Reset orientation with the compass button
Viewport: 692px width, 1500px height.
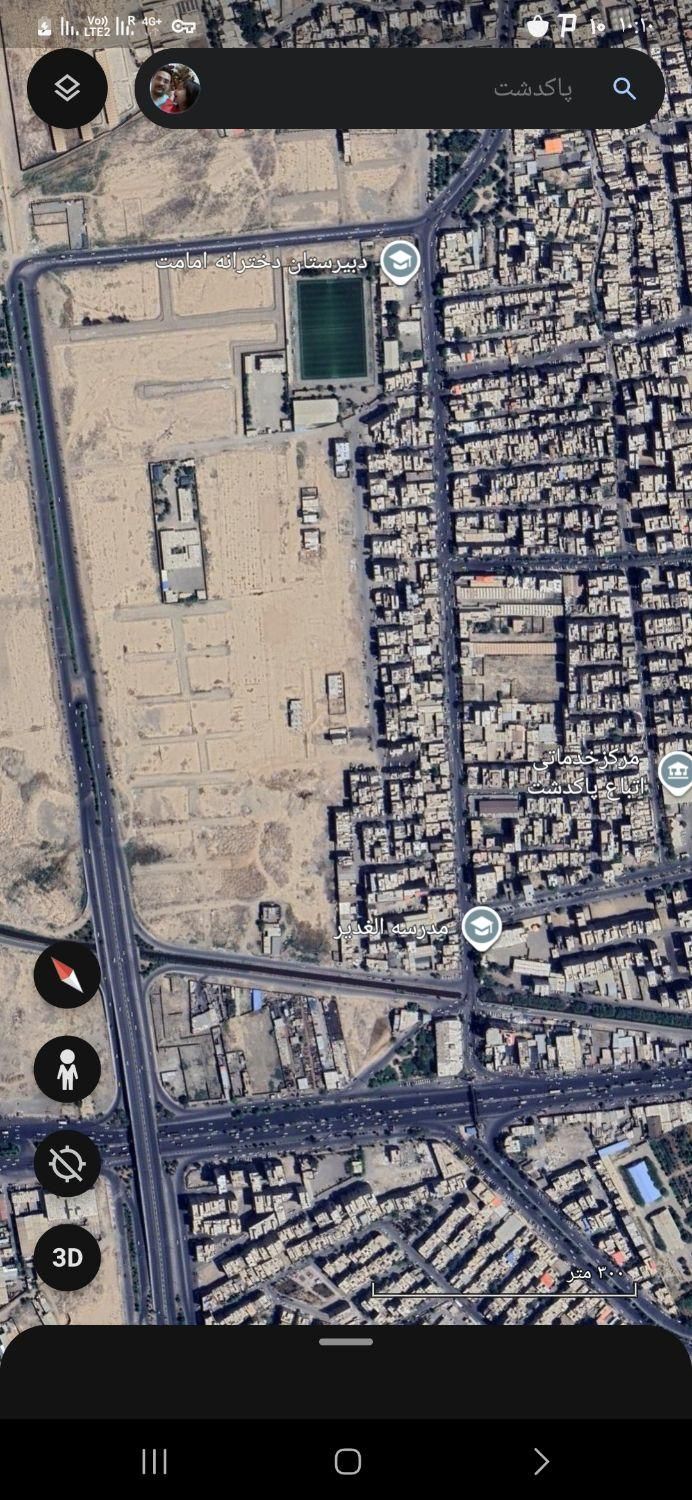67,974
